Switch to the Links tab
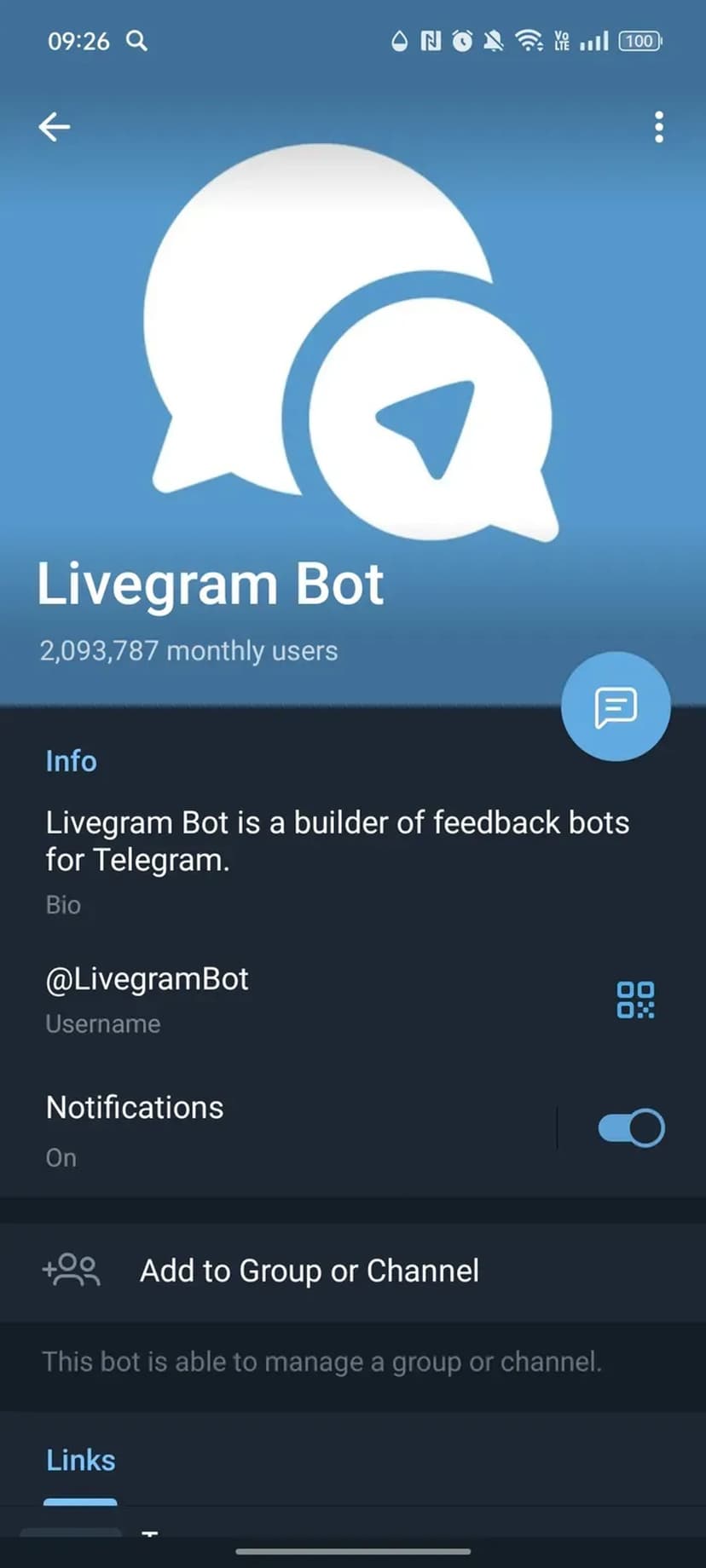 tap(81, 1461)
